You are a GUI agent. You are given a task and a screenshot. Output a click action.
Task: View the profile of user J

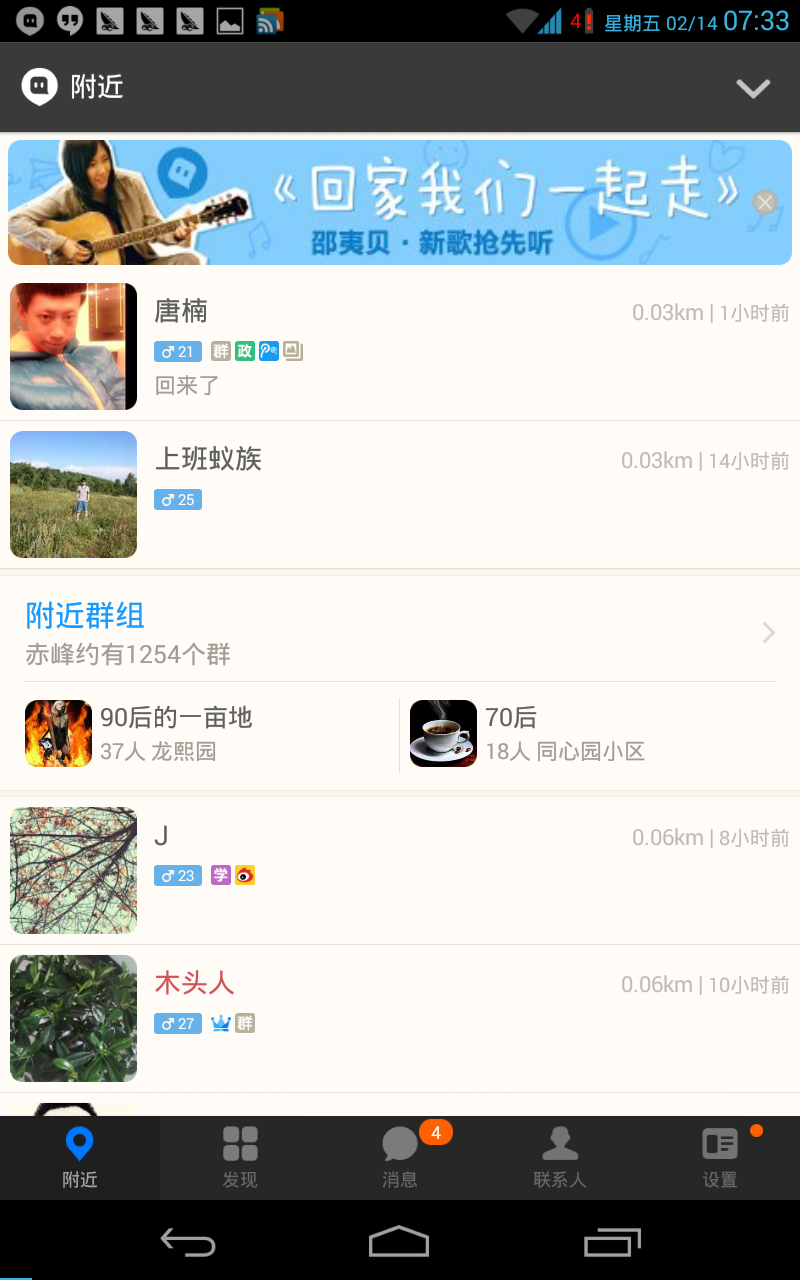[x=400, y=871]
